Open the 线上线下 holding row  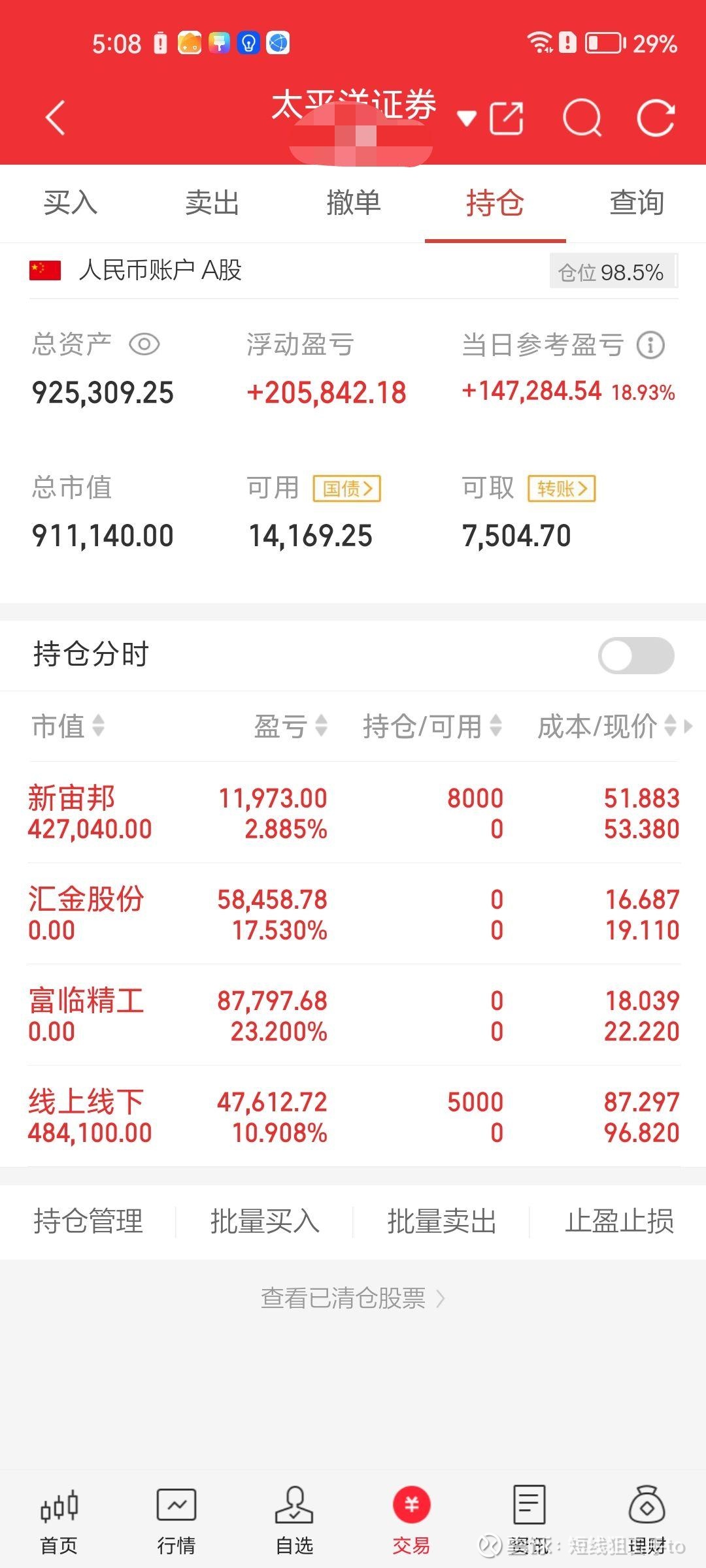coord(353,1117)
